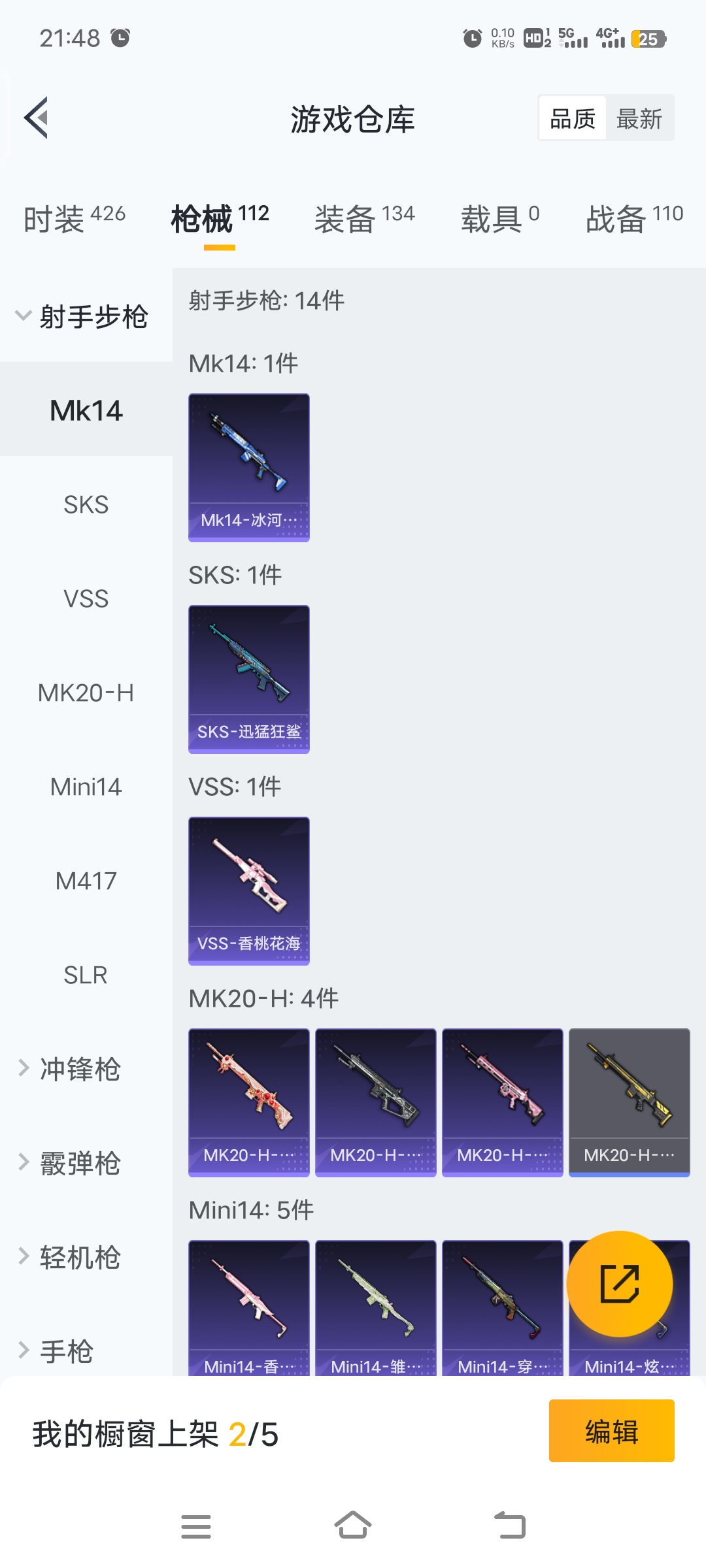Screen dimensions: 706x1568
Task: Go to the system home screen
Action: 353,1526
